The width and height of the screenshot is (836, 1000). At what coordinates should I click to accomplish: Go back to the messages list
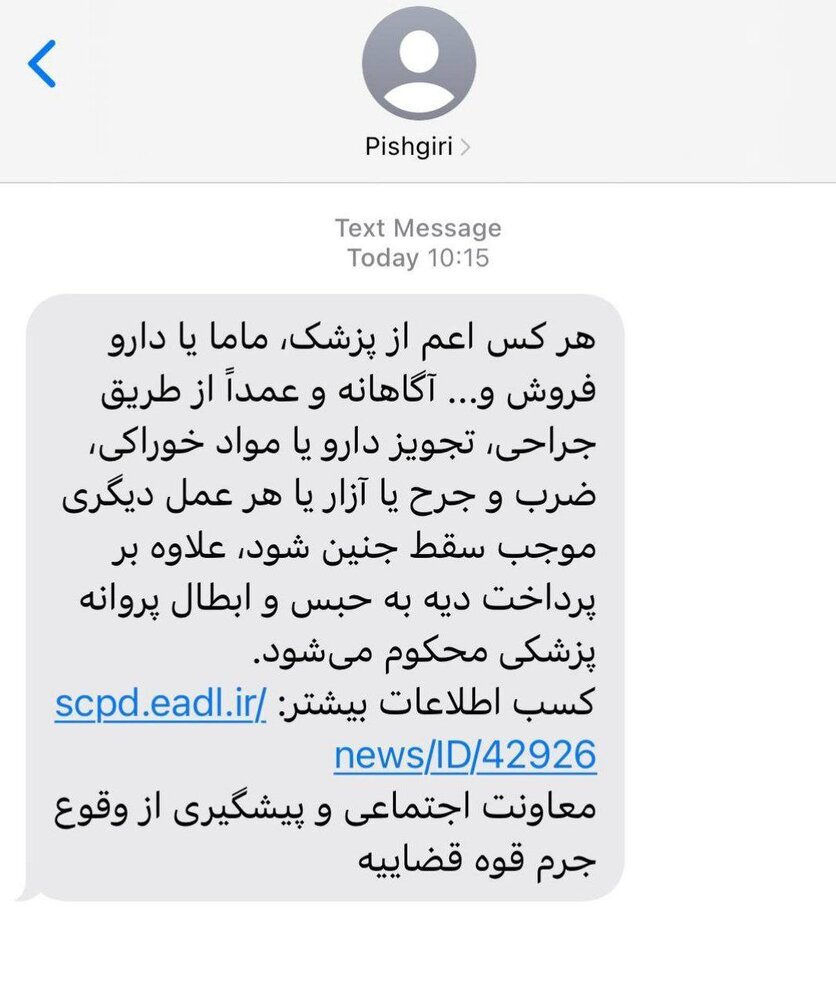click(x=43, y=64)
